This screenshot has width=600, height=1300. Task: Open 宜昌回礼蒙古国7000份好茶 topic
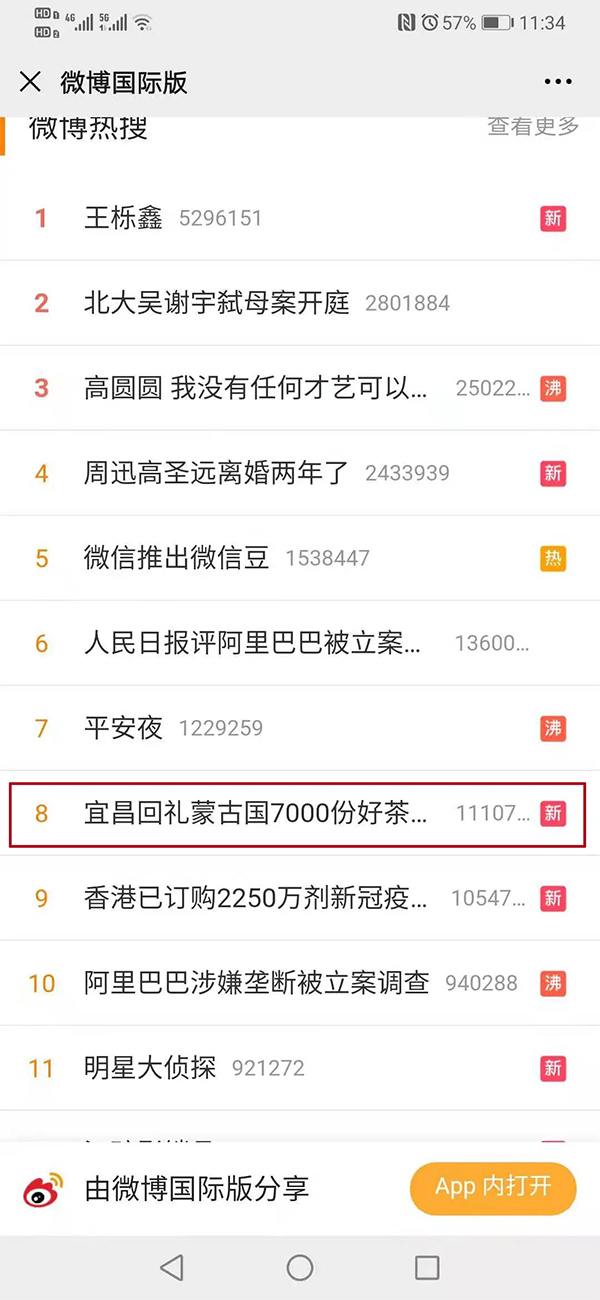click(x=256, y=813)
